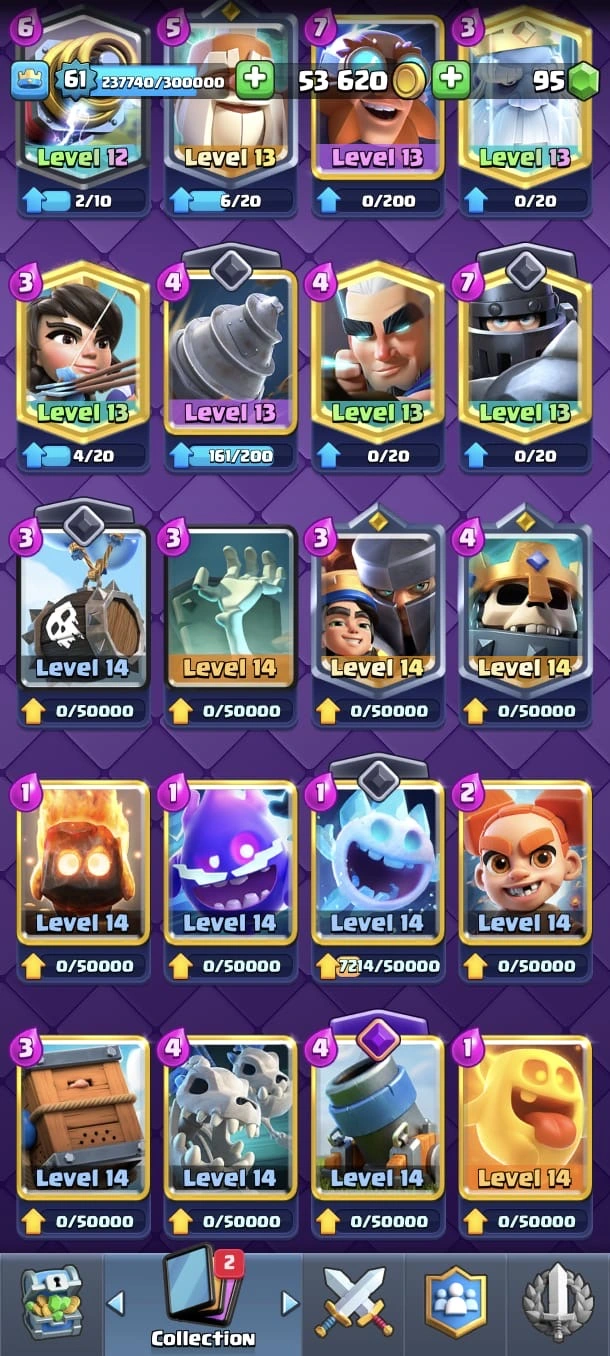Select the Goblin Drill card

[x=230, y=350]
